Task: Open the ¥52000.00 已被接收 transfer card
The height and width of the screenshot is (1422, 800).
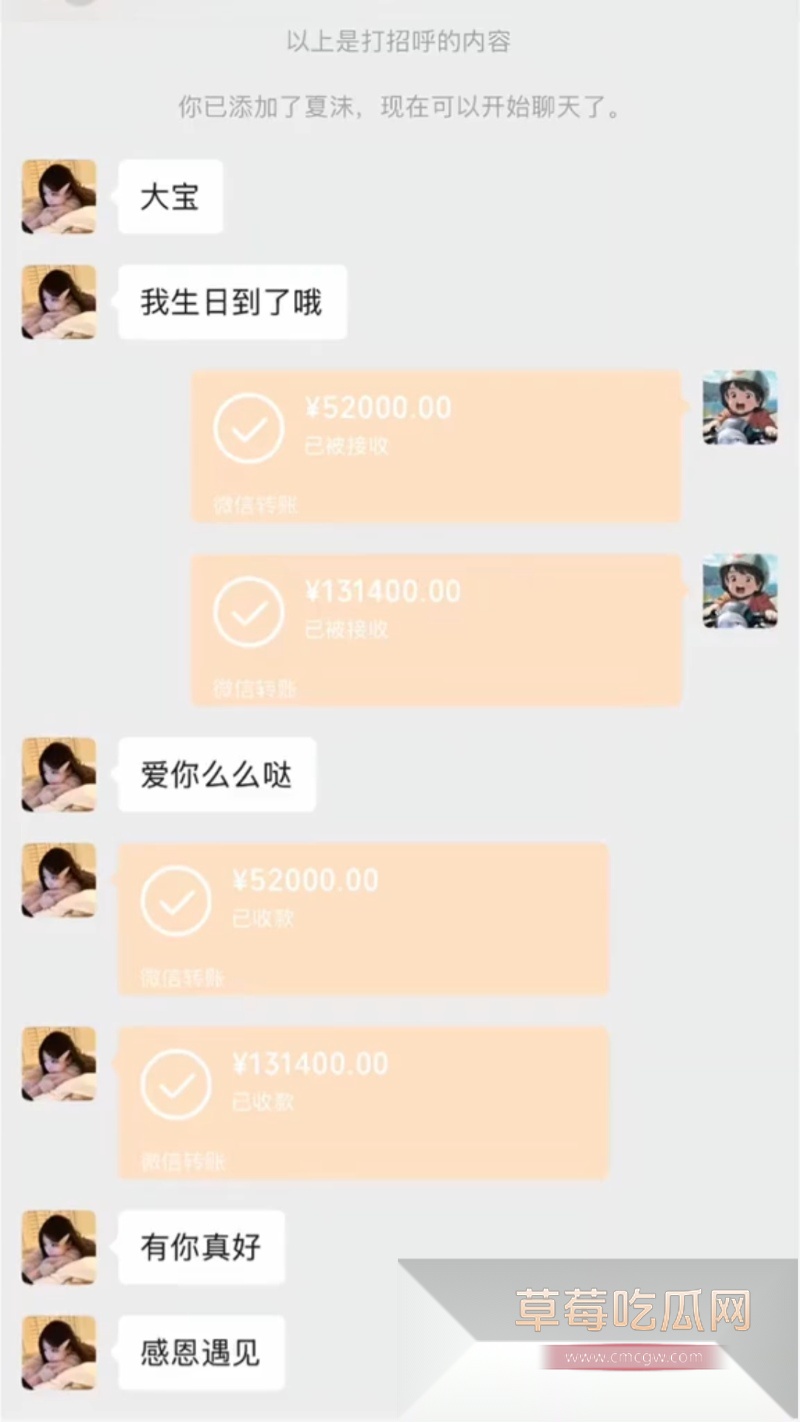Action: [435, 445]
